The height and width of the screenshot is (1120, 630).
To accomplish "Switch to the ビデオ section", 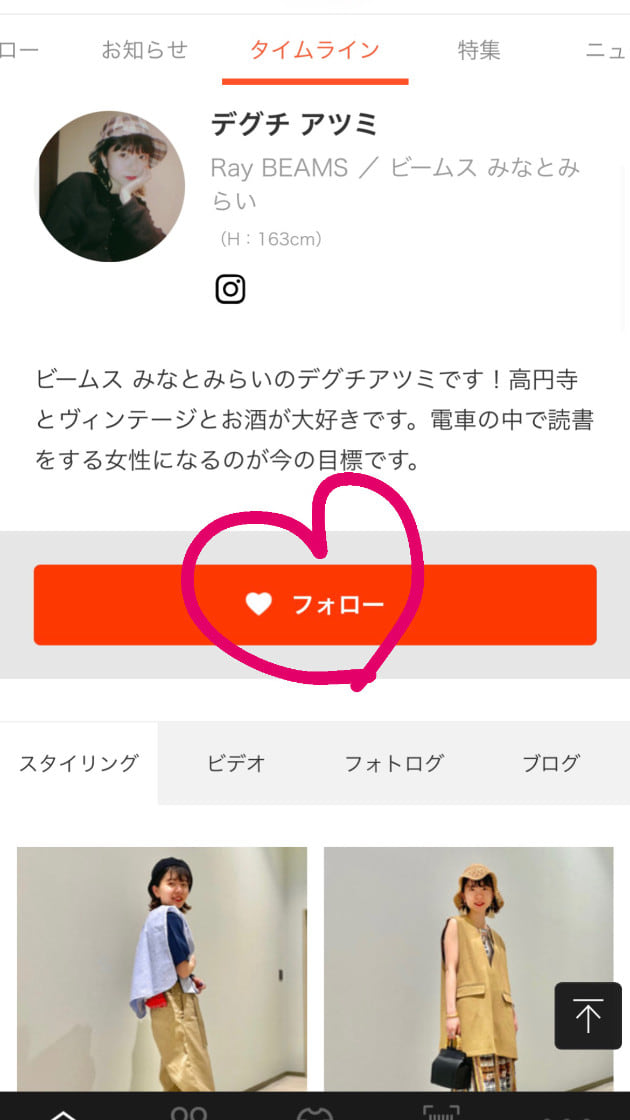I will click(236, 764).
